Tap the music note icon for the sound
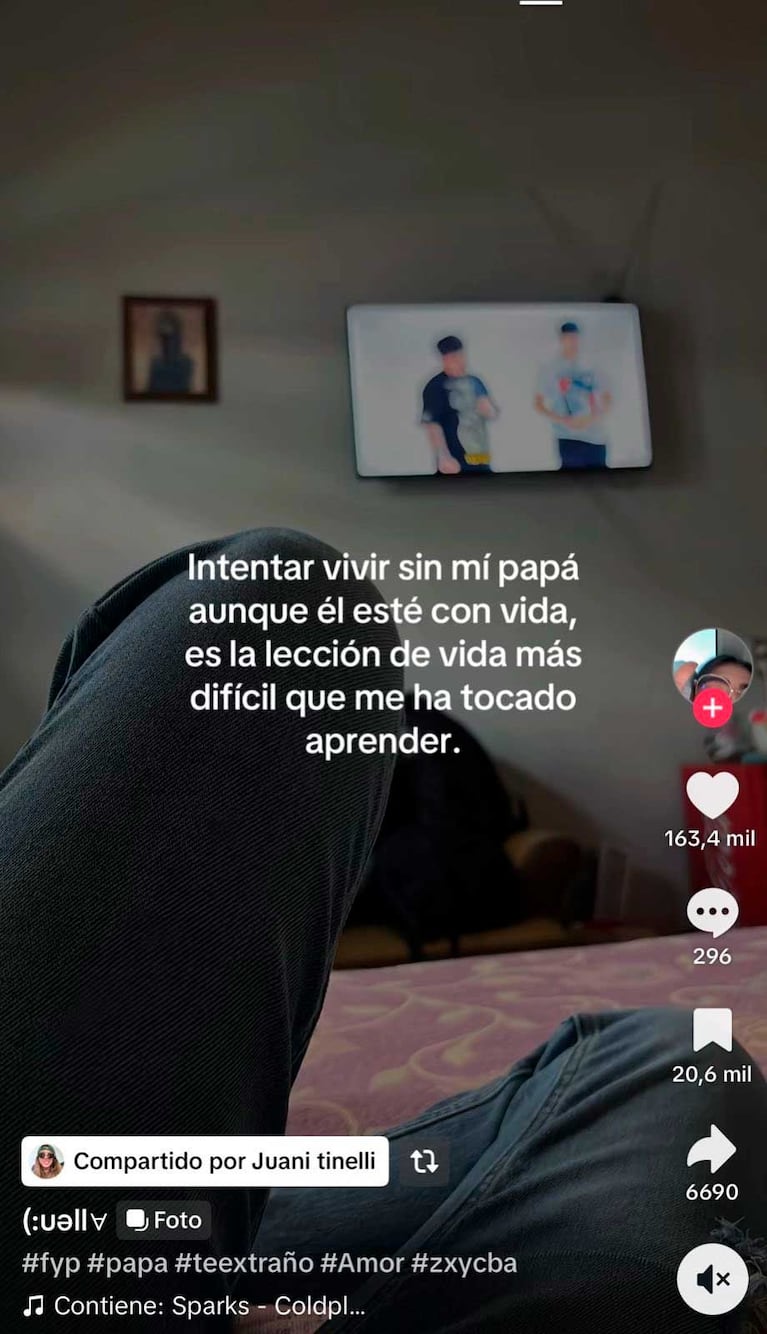 pyautogui.click(x=31, y=1305)
